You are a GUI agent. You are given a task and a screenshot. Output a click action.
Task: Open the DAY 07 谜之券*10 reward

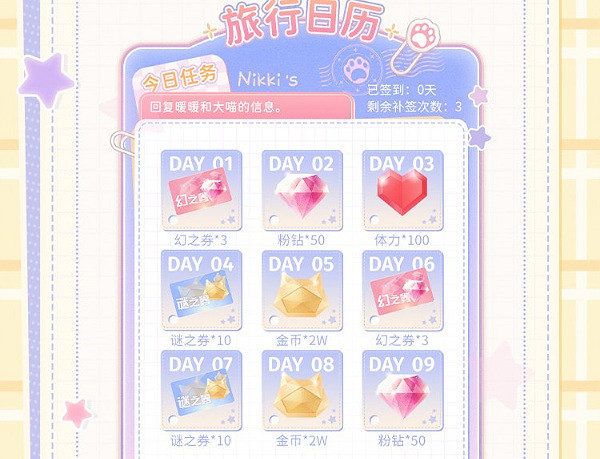point(201,390)
